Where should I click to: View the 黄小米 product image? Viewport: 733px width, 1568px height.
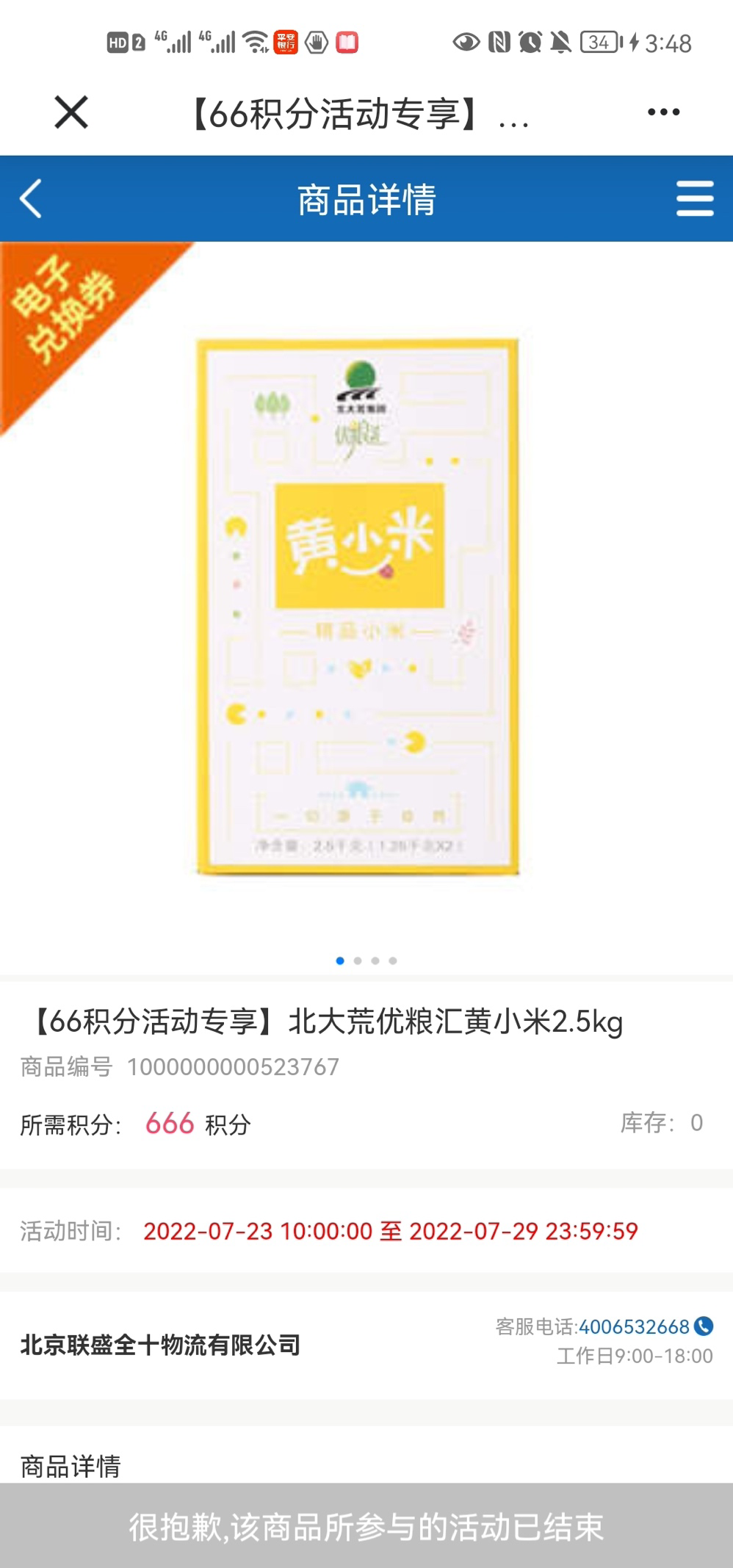[358, 606]
